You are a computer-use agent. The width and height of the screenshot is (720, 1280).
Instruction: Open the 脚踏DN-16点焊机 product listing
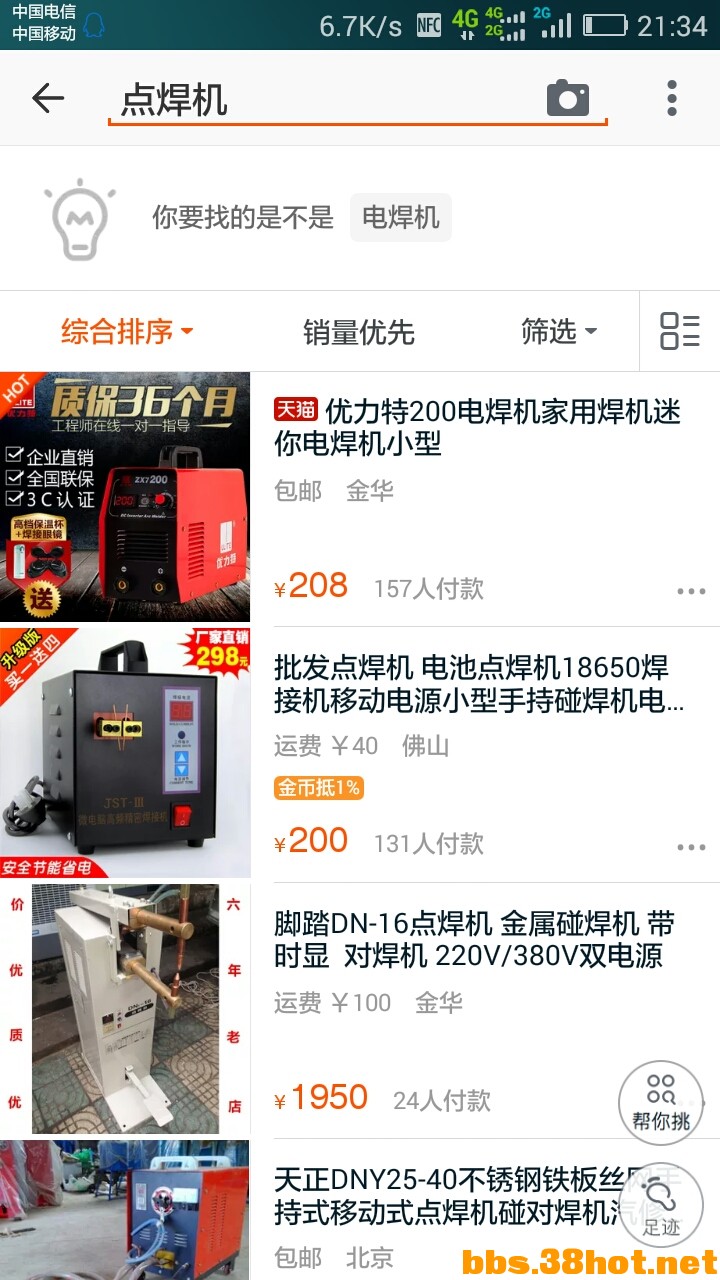click(473, 940)
